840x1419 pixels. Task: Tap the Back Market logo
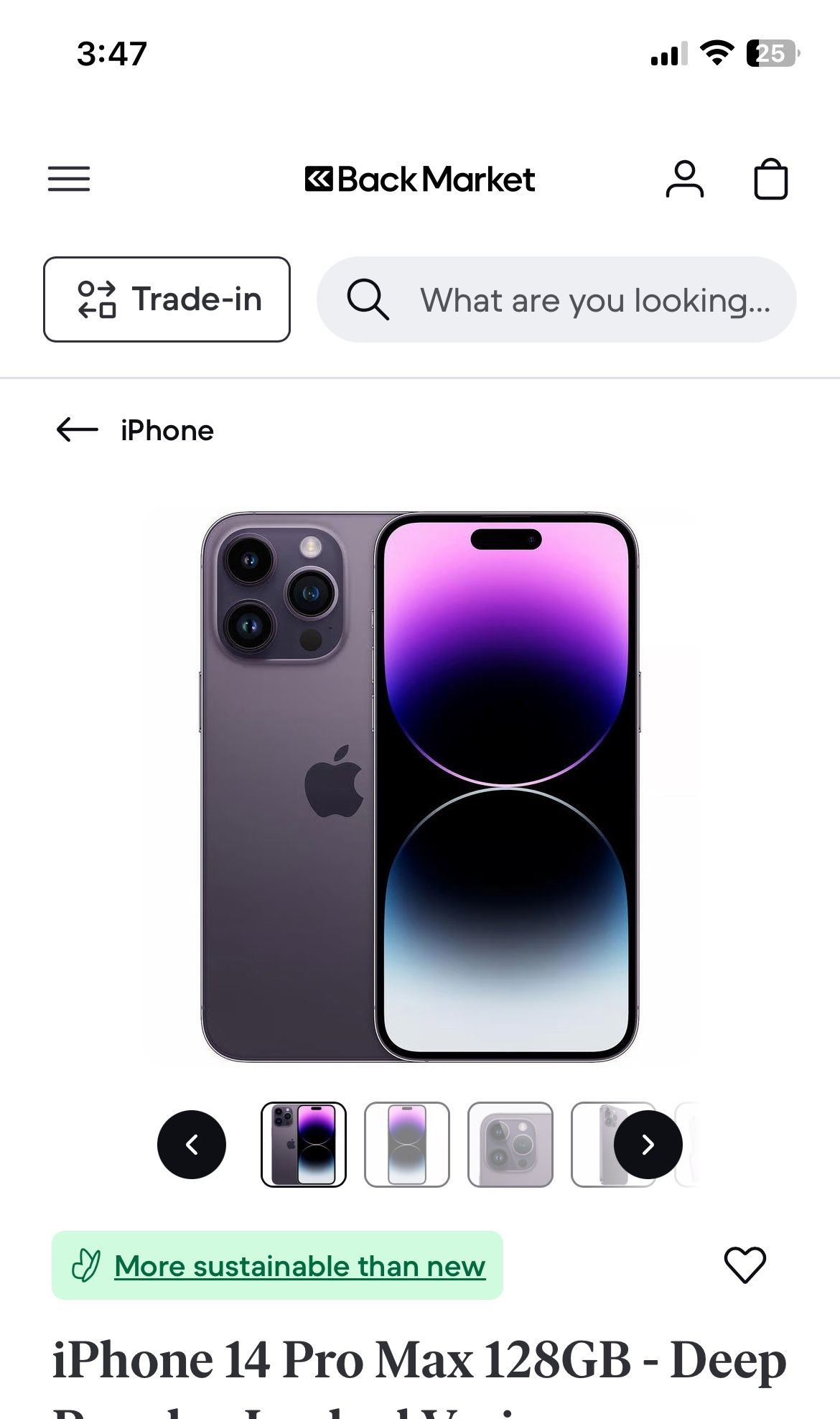pos(420,179)
